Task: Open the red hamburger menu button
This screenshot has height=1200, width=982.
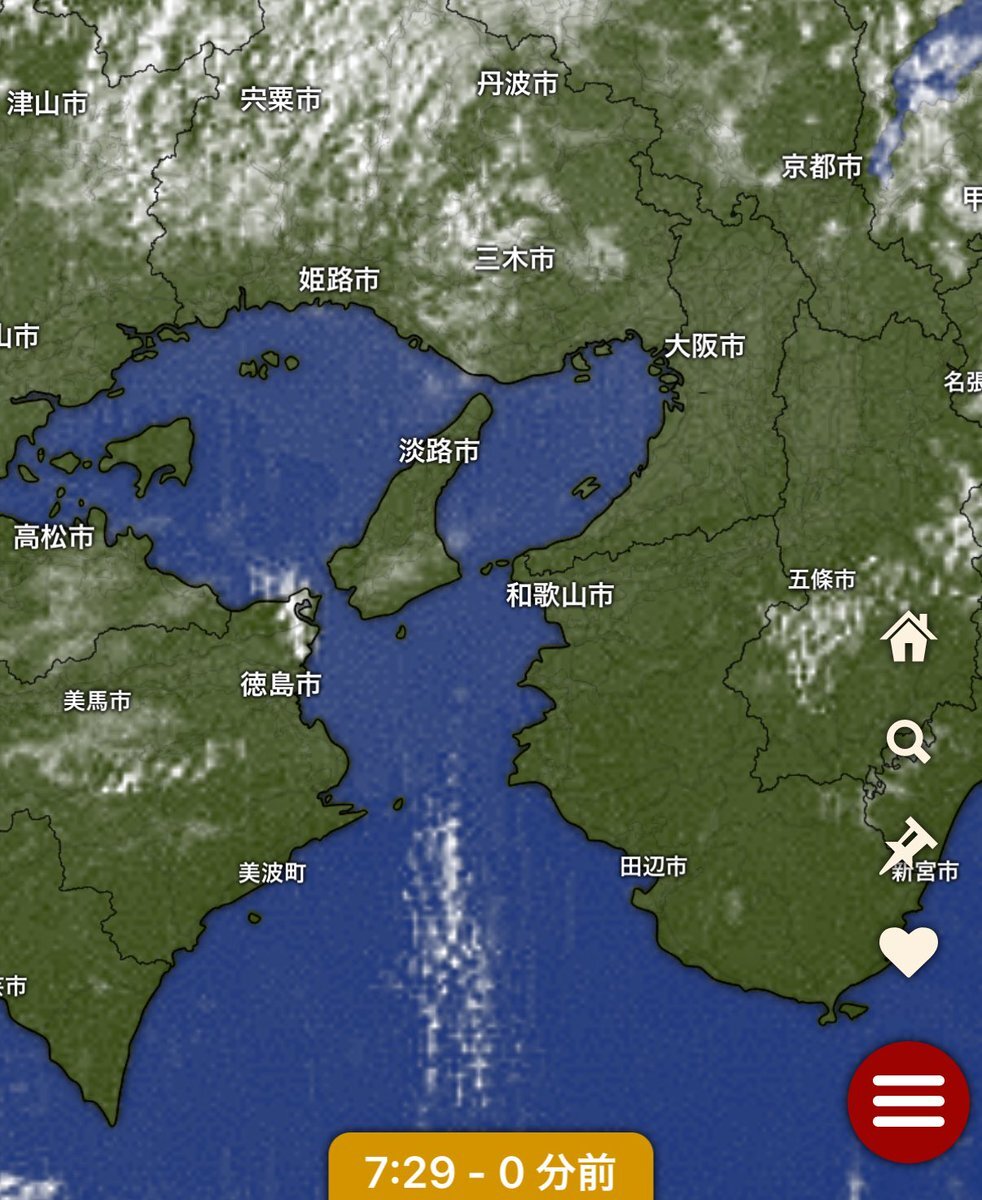Action: (x=908, y=1102)
